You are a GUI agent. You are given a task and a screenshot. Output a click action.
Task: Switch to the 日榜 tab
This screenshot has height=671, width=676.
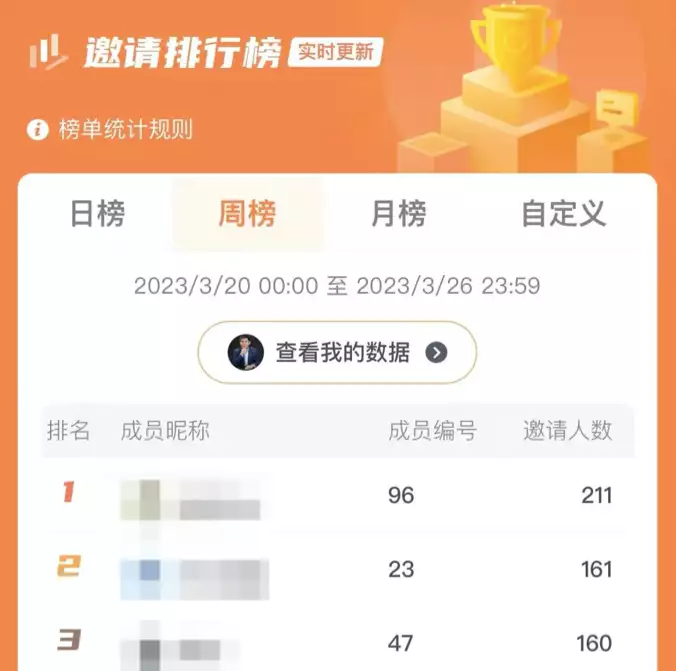(98, 214)
